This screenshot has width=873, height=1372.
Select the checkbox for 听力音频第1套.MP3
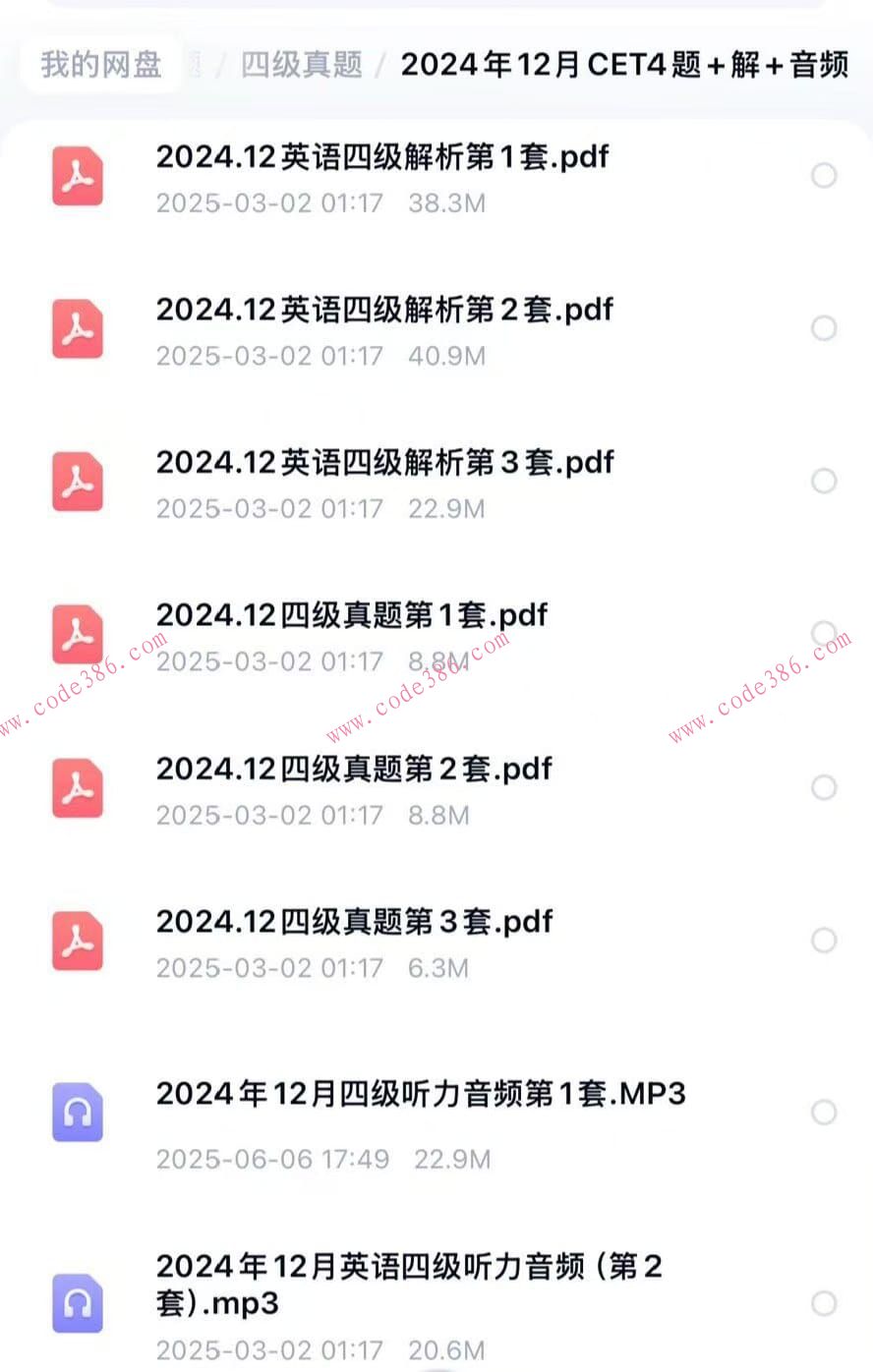point(824,1112)
